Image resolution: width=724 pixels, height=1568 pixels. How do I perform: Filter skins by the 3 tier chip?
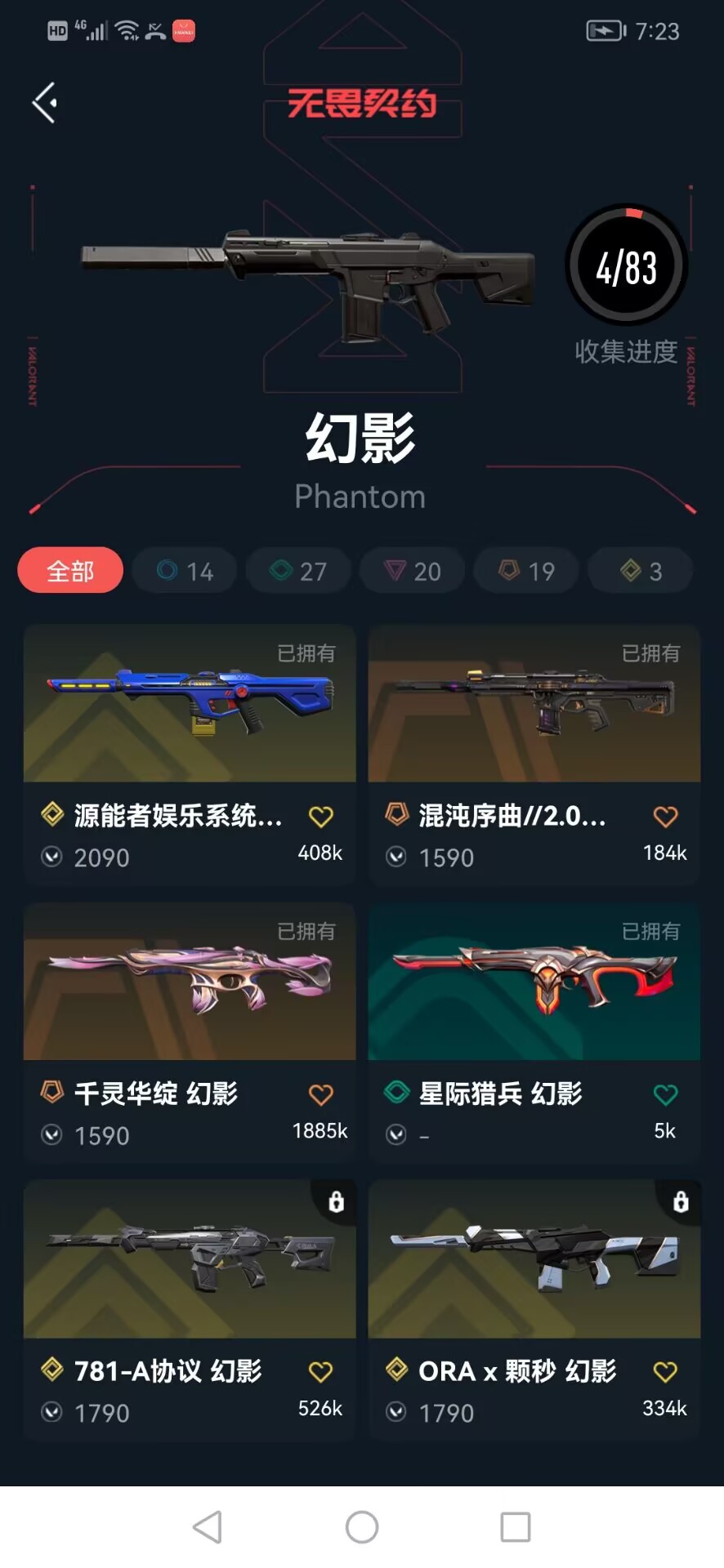(x=641, y=571)
